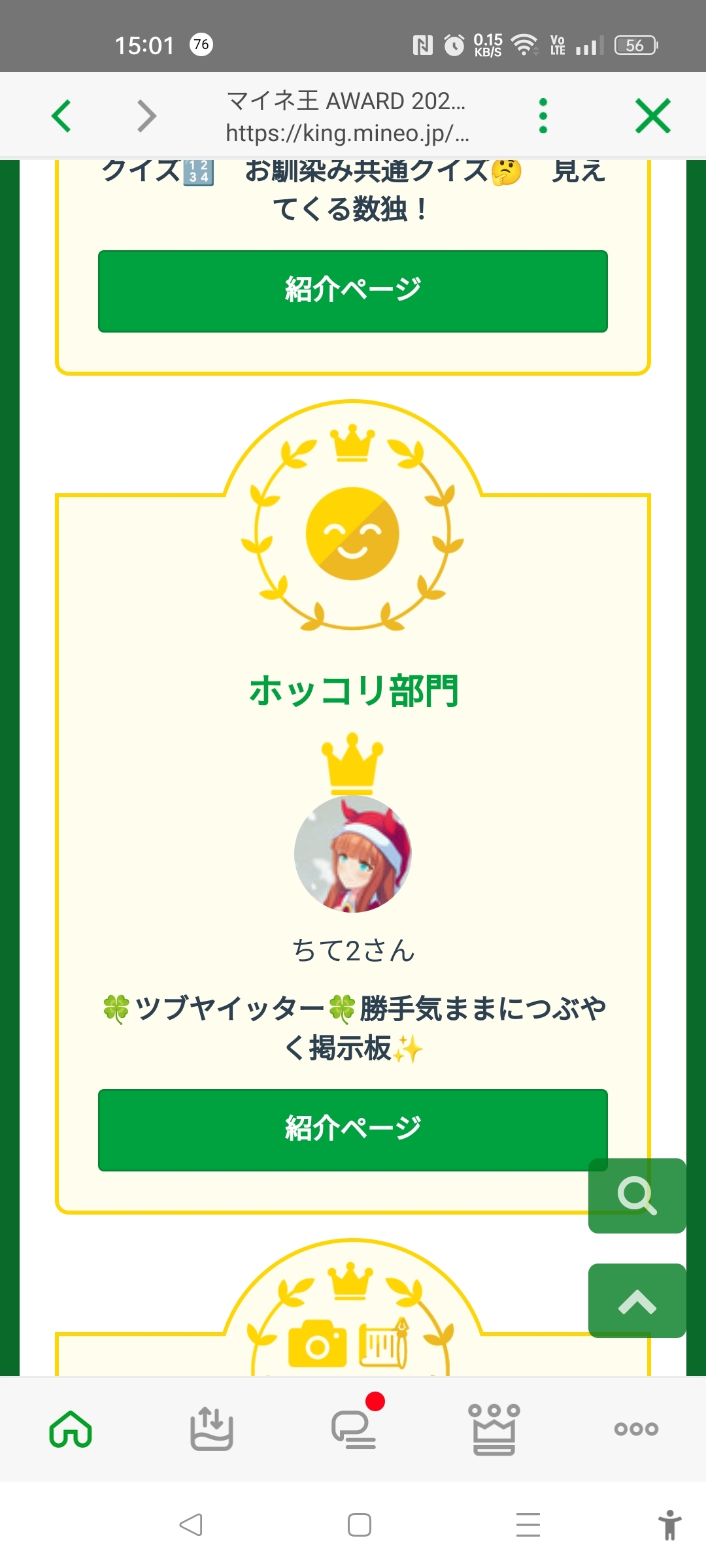Open 紹介ページ for the 数独 quiz board
Image resolution: width=706 pixels, height=1568 pixels.
[353, 291]
